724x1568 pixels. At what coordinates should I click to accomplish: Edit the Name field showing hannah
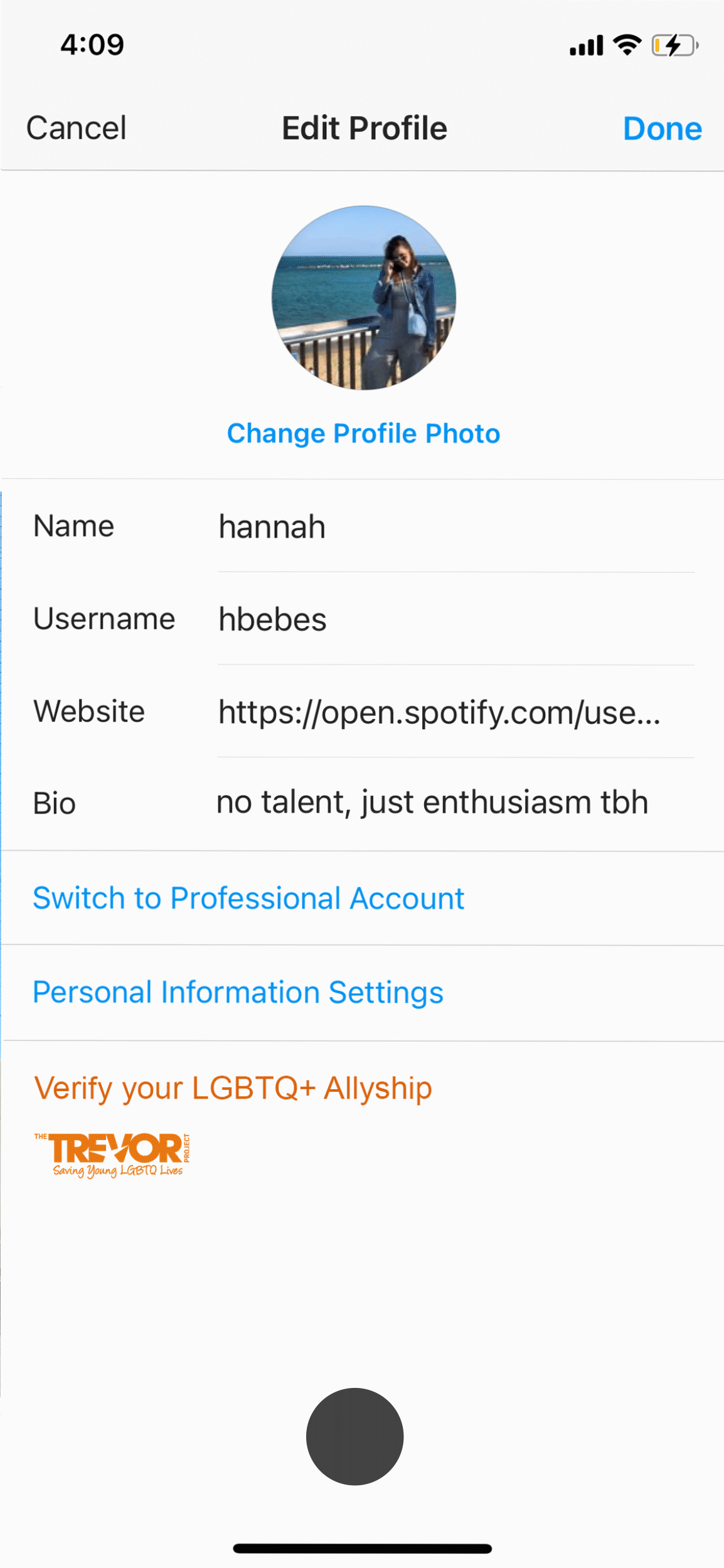point(456,526)
